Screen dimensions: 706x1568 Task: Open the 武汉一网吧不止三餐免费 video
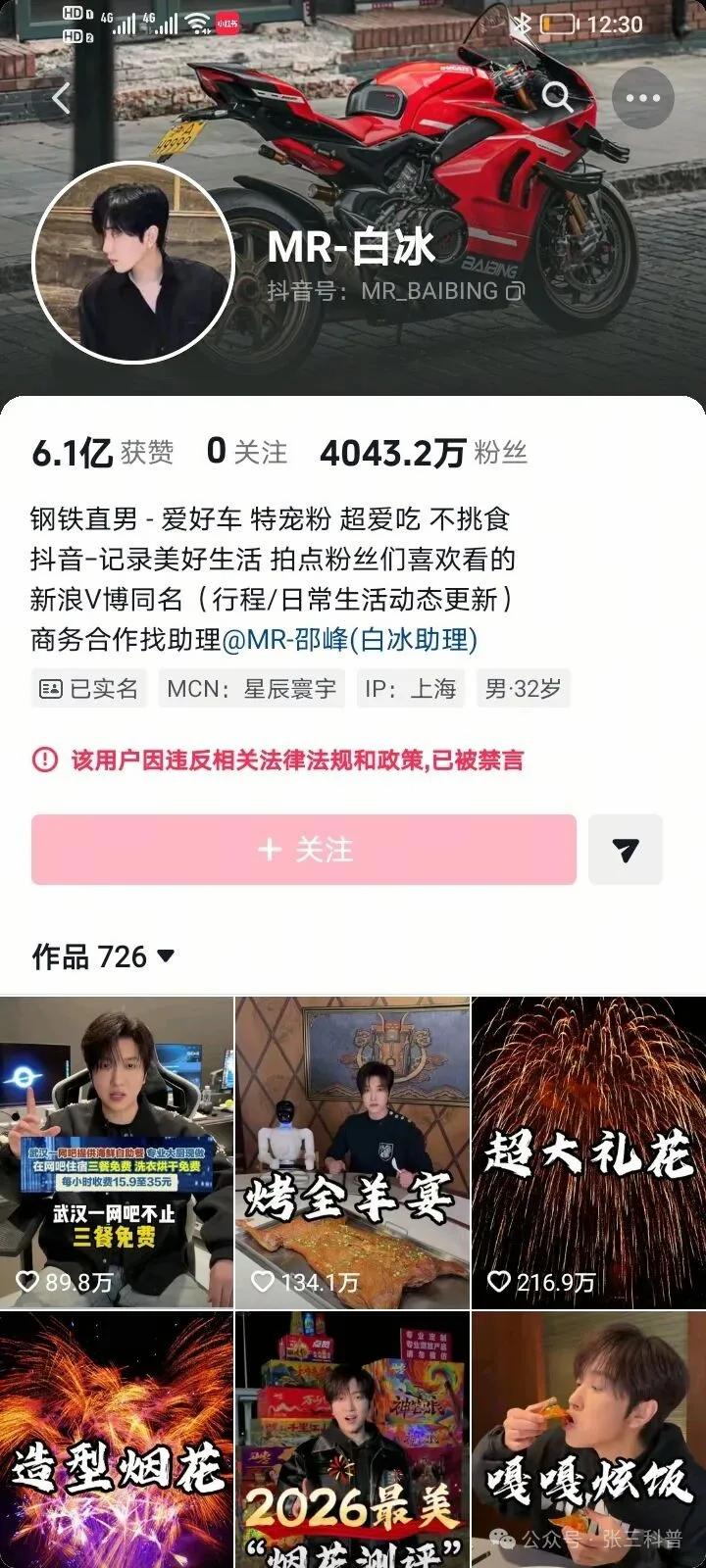pos(117,1152)
